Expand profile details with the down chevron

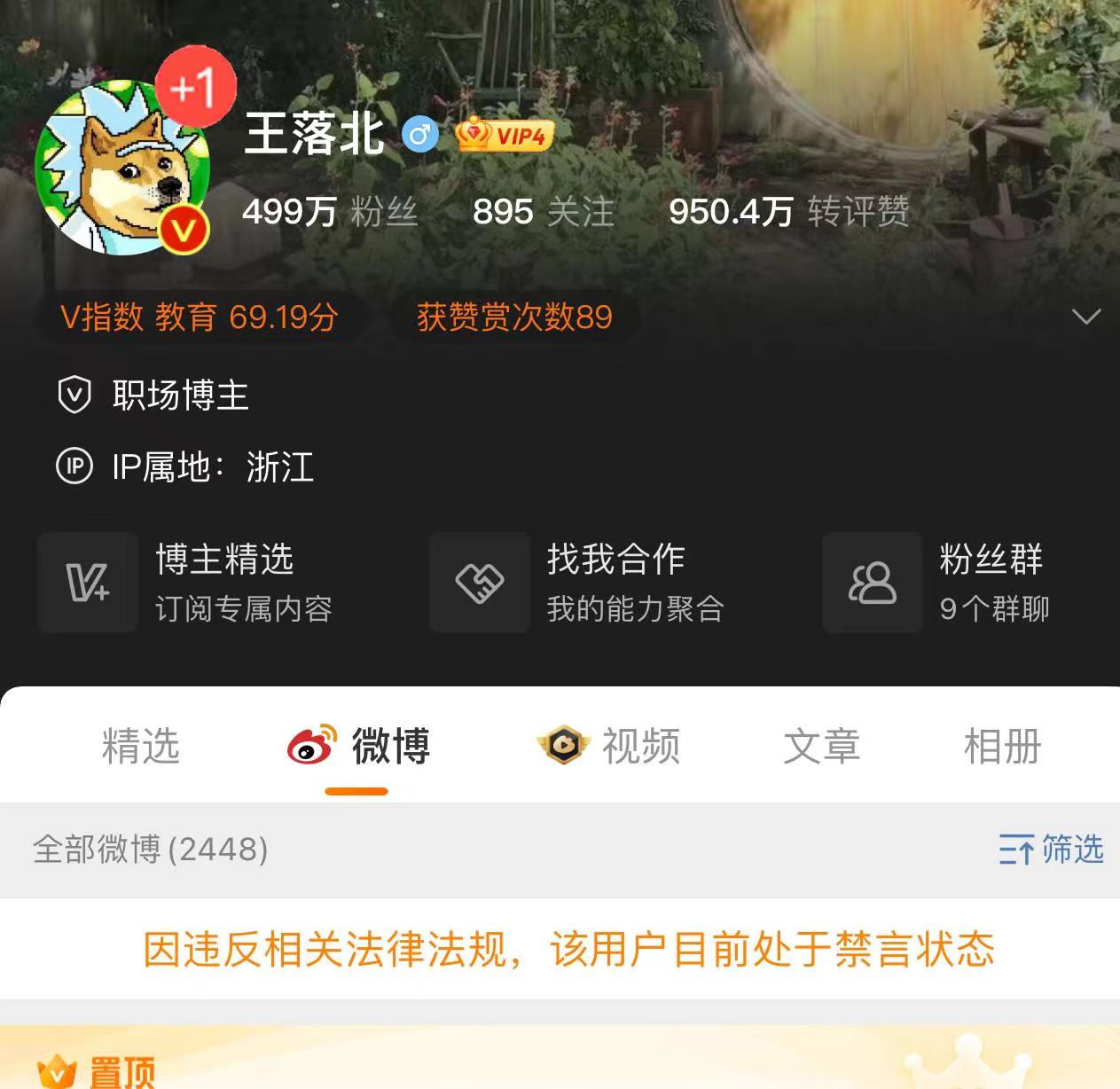(1085, 317)
